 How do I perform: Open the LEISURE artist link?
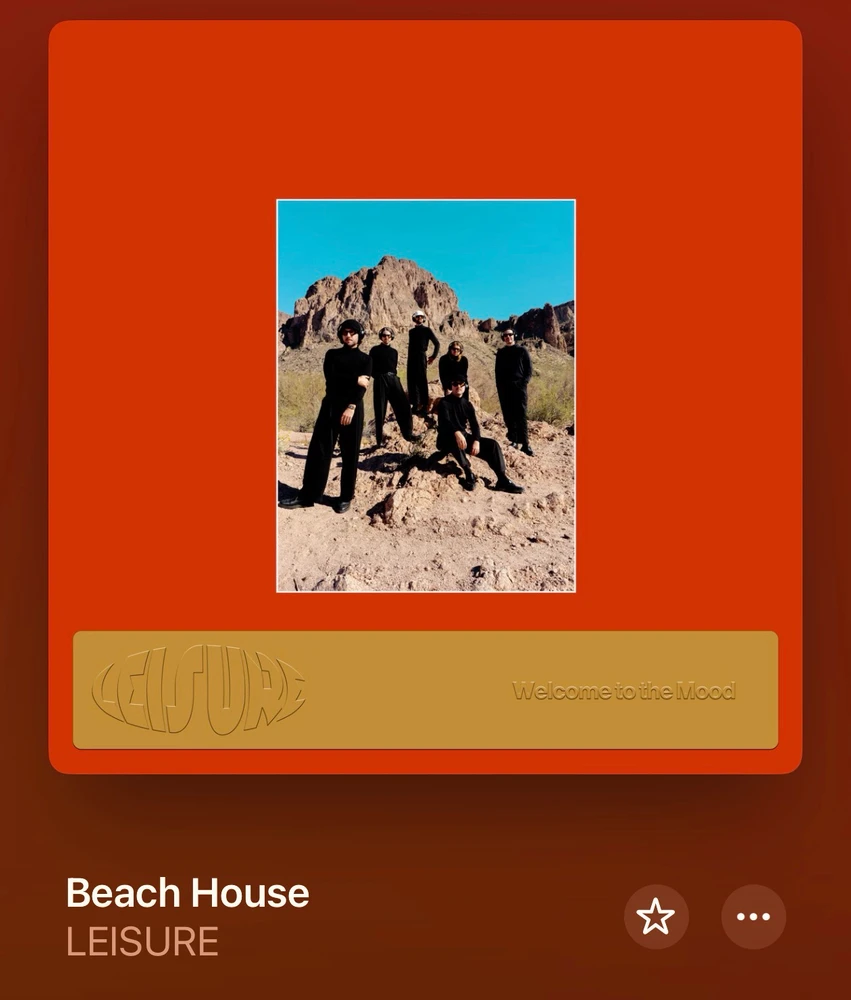tap(142, 941)
